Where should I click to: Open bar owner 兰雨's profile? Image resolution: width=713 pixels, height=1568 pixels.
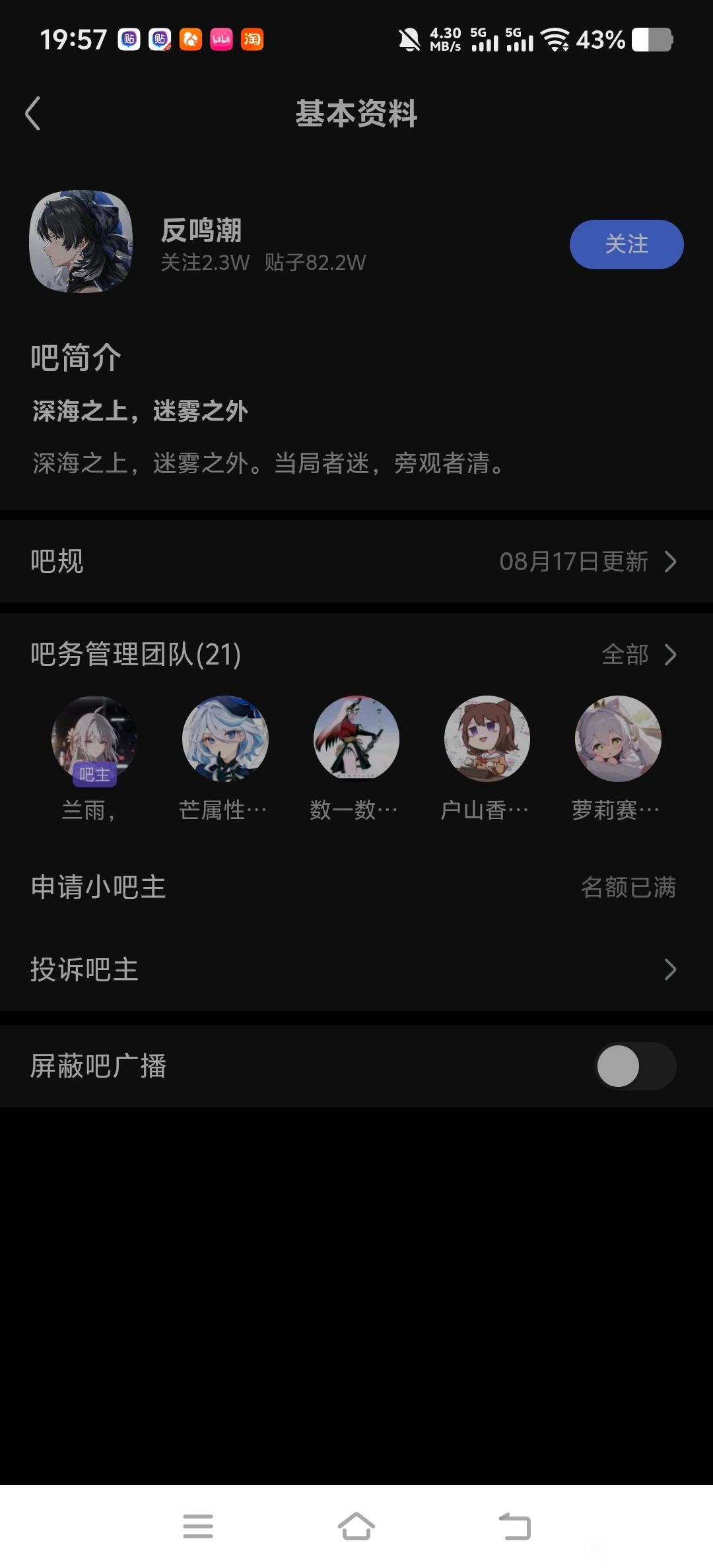[x=94, y=739]
